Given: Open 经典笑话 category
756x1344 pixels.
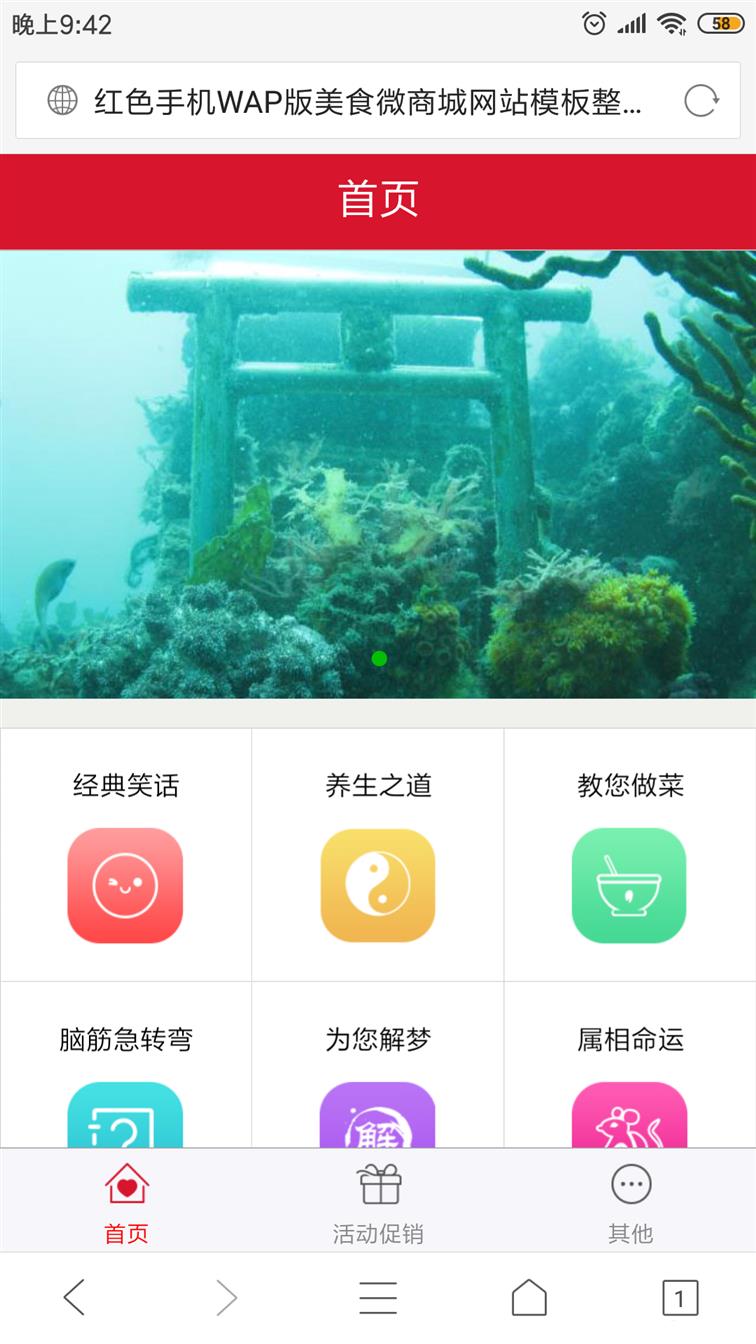Looking at the screenshot, I should tap(126, 855).
